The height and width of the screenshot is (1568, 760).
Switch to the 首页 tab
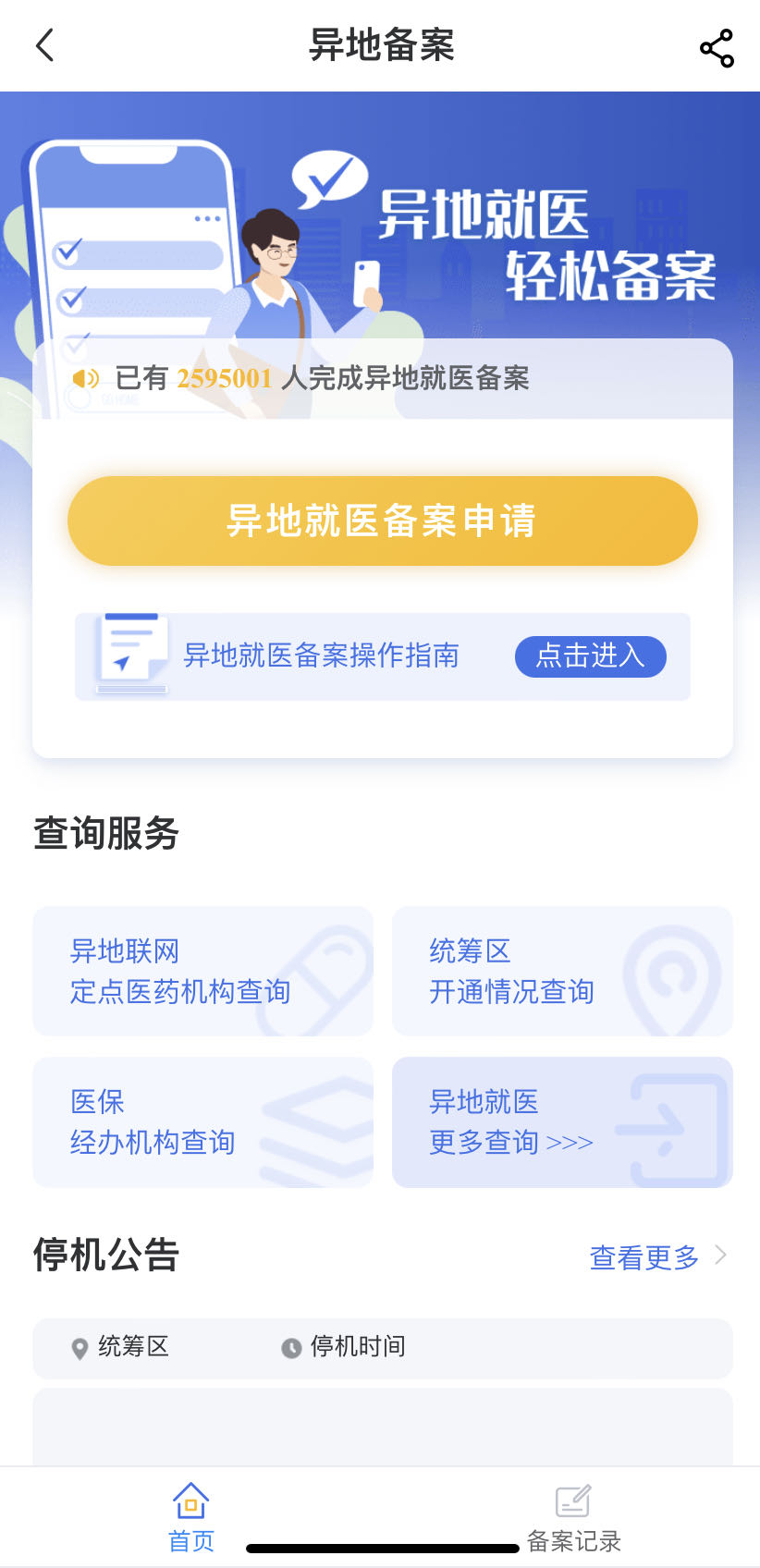[x=190, y=1517]
